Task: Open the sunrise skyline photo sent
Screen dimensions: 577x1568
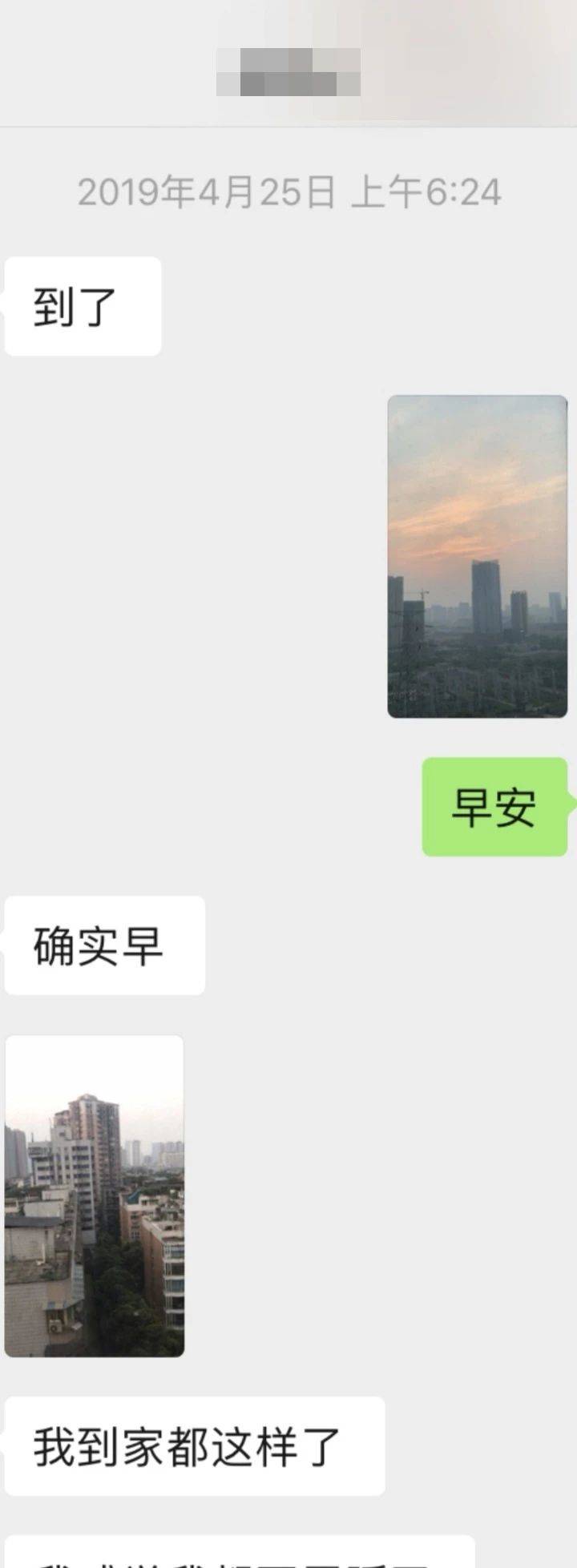Action: coord(477,556)
